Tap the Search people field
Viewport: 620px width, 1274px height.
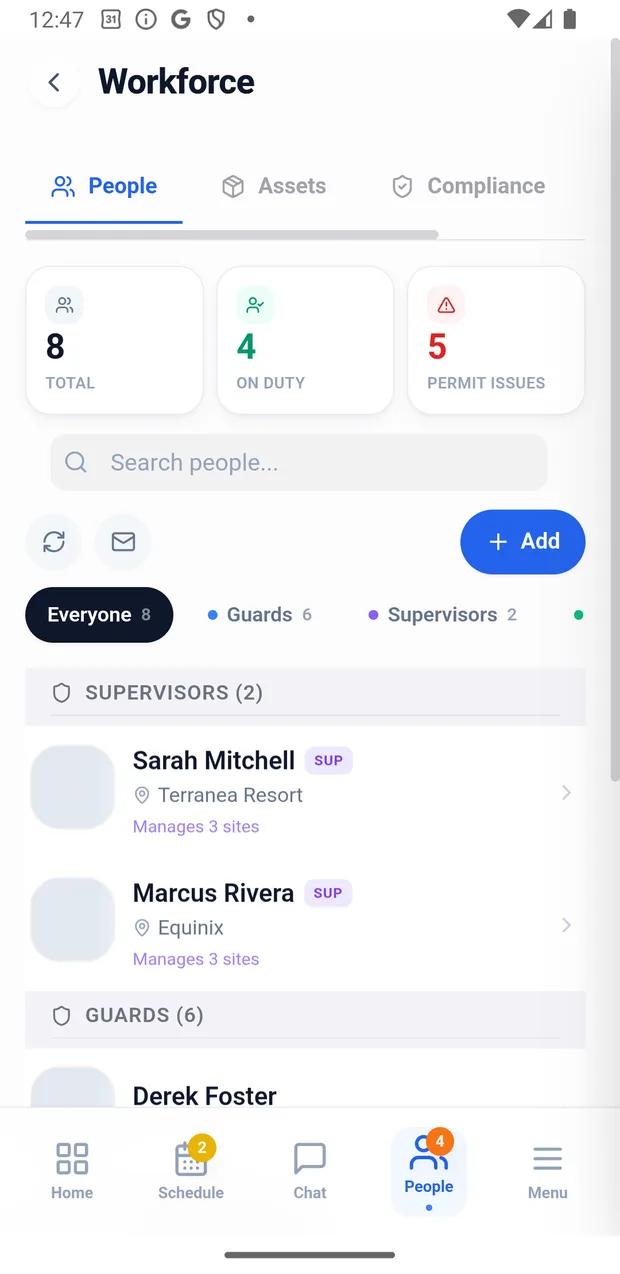click(x=299, y=462)
